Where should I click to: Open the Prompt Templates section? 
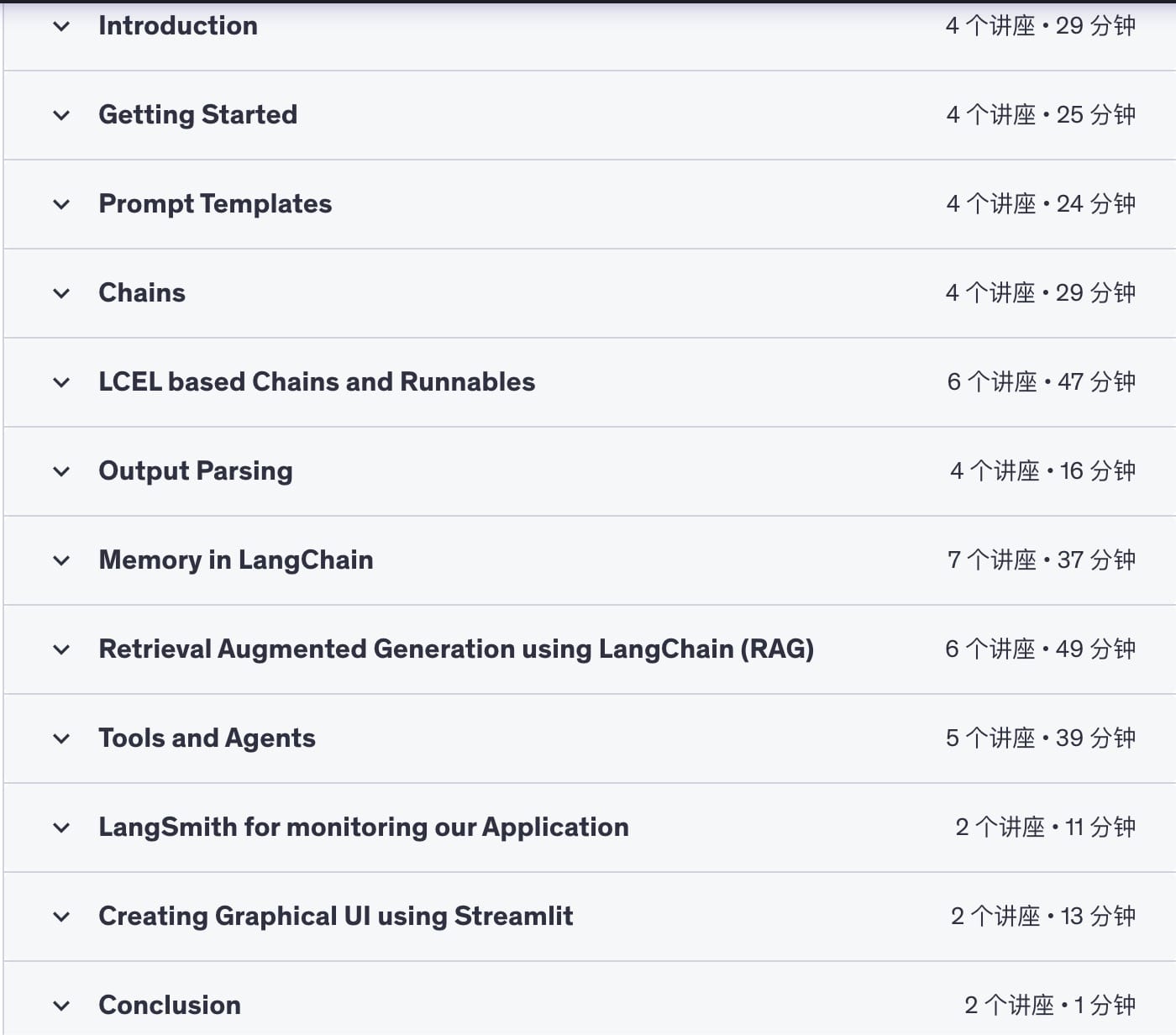pos(215,204)
